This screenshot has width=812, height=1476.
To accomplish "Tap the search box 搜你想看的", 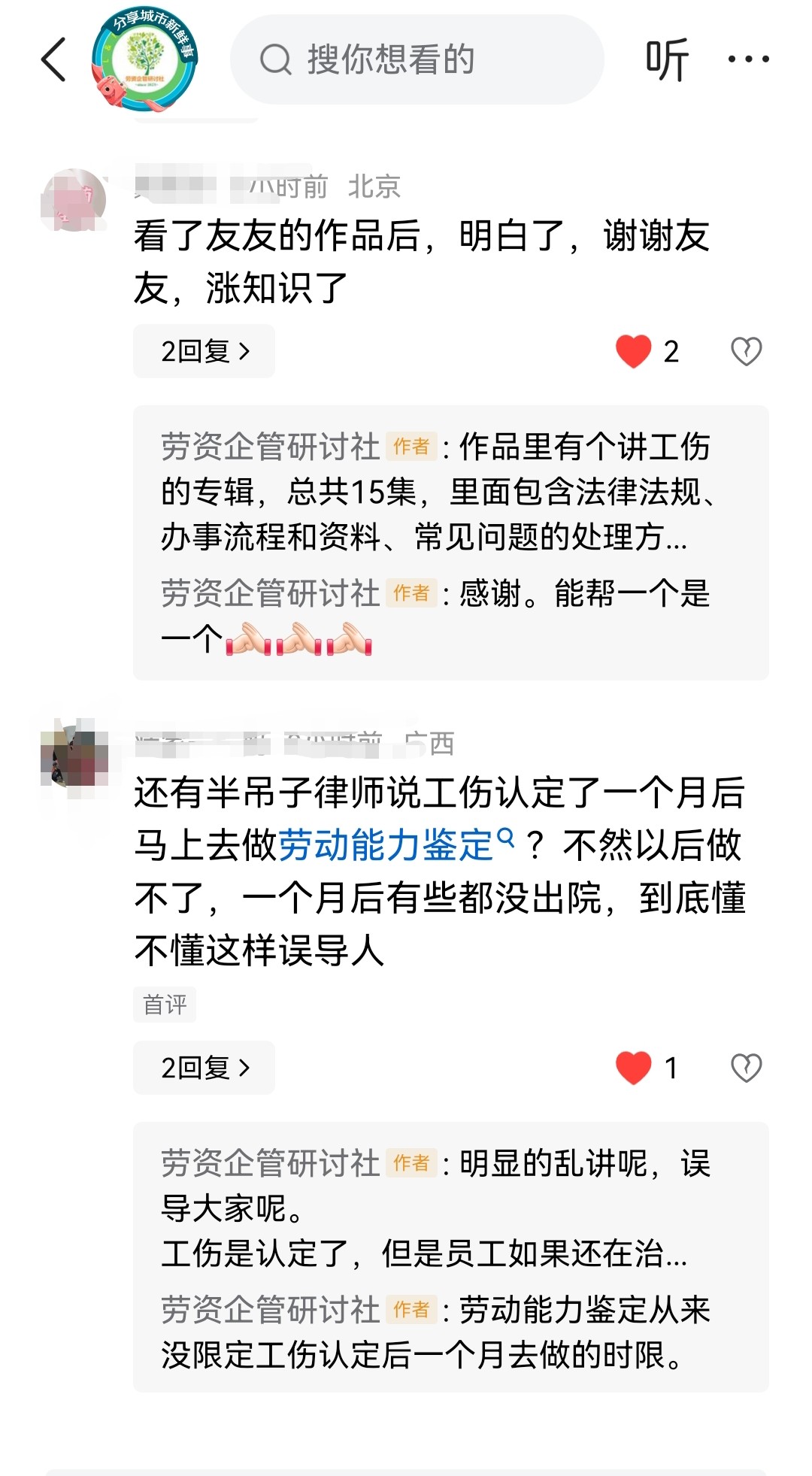I will point(417,60).
